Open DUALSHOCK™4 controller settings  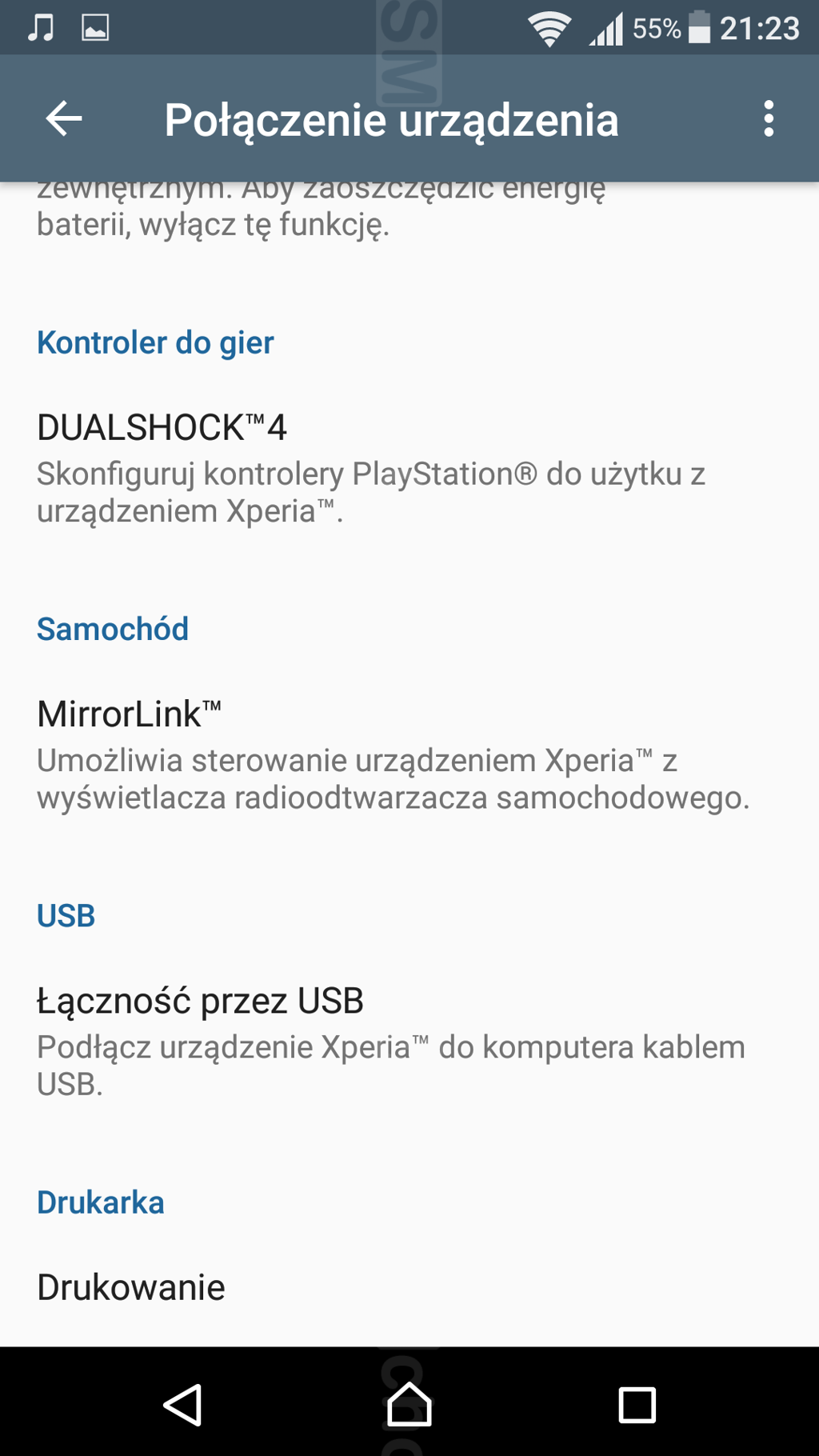point(409,467)
